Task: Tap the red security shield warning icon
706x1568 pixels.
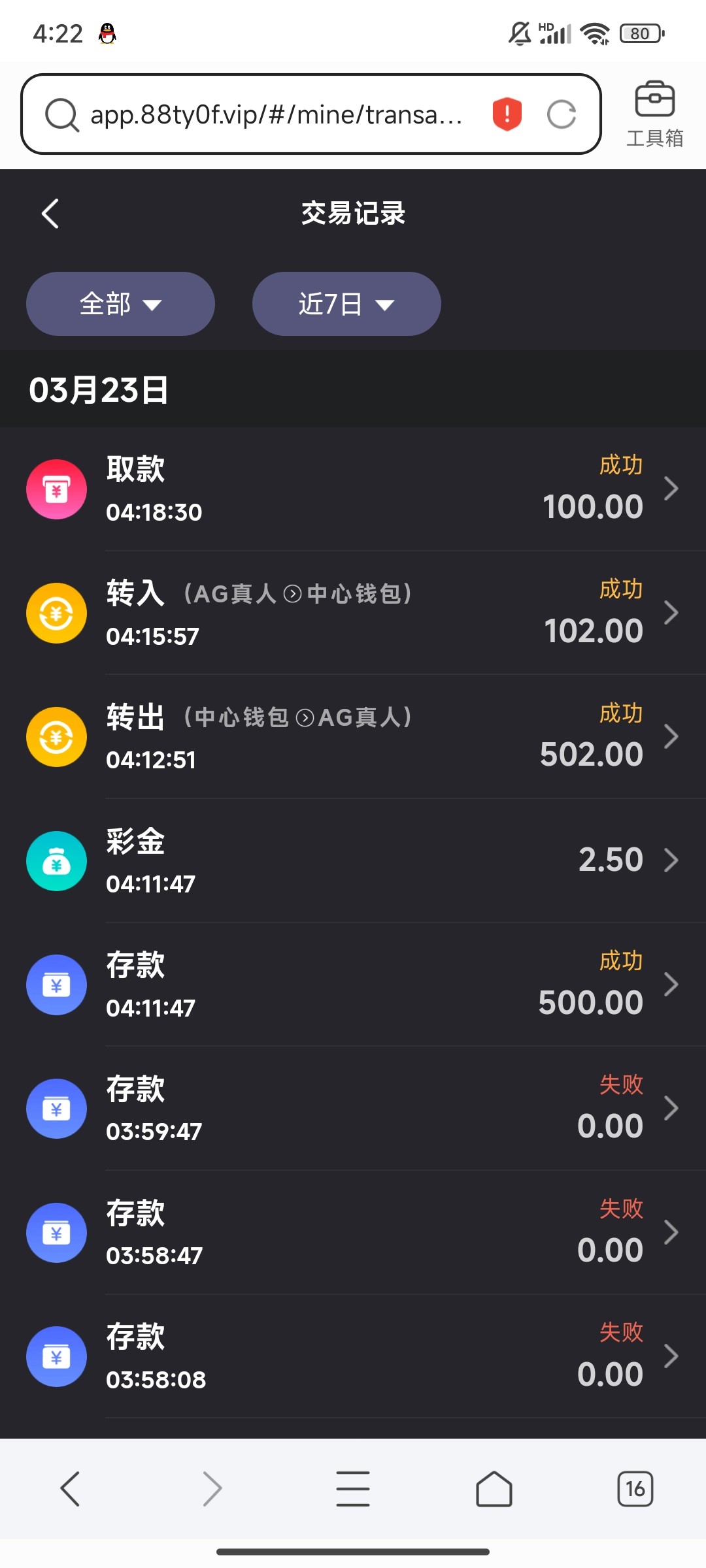Action: pyautogui.click(x=507, y=114)
